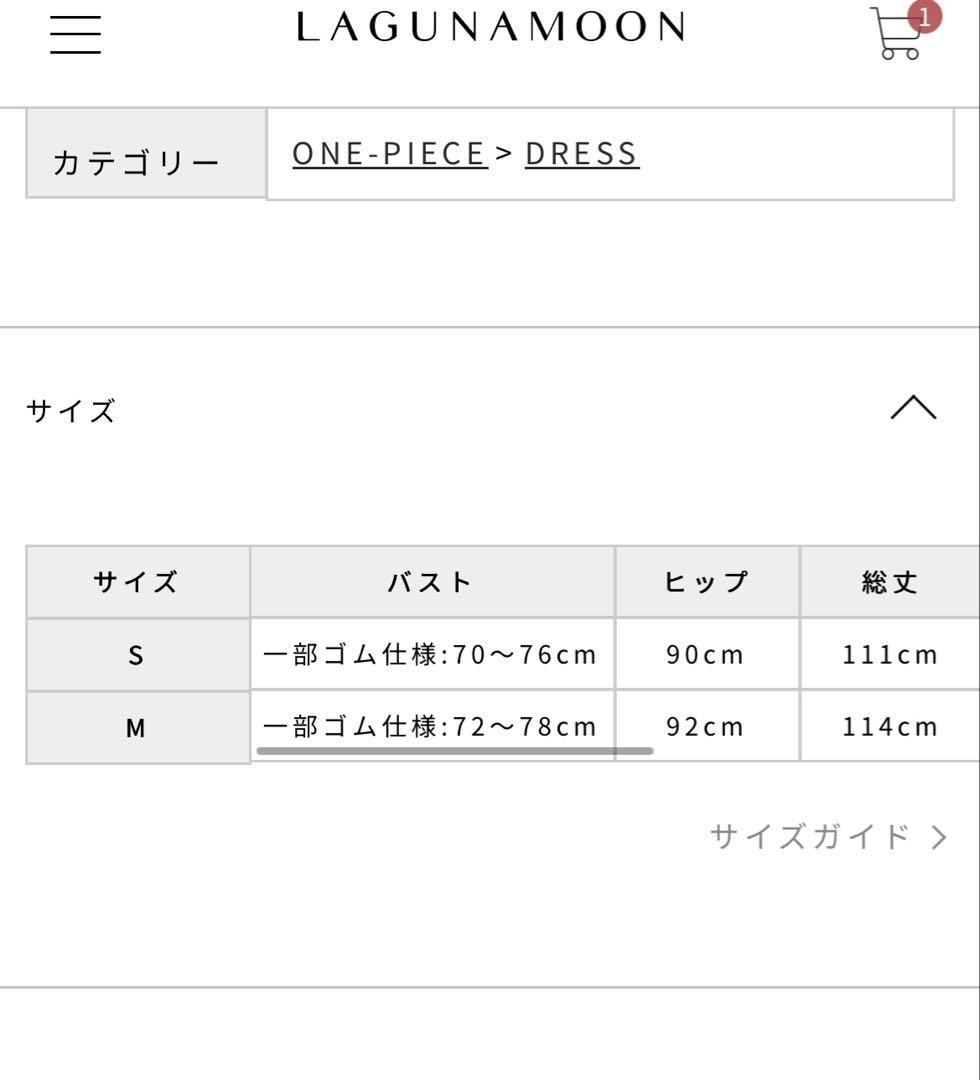This screenshot has height=1080, width=980.
Task: Open the hamburger menu
Action: [76, 32]
